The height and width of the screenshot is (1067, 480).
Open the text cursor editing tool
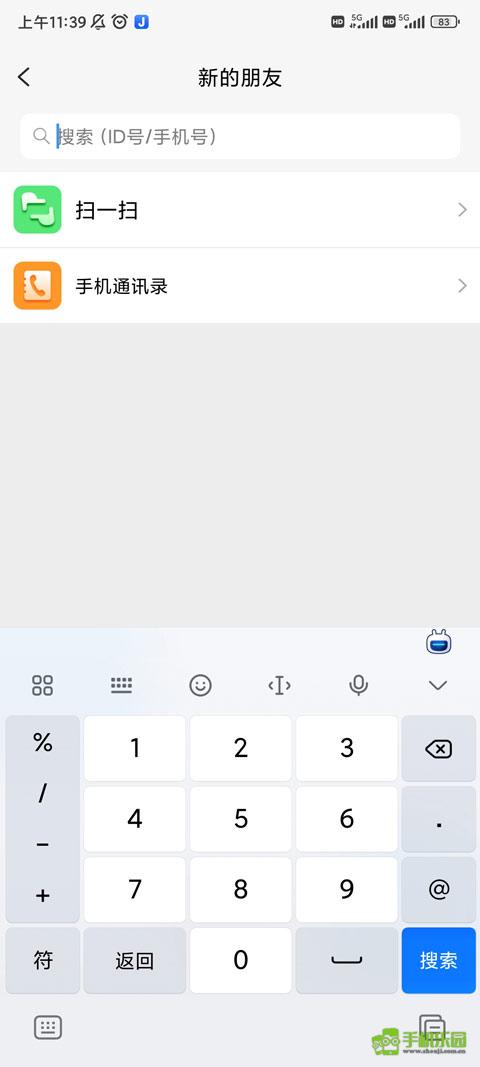tap(279, 685)
